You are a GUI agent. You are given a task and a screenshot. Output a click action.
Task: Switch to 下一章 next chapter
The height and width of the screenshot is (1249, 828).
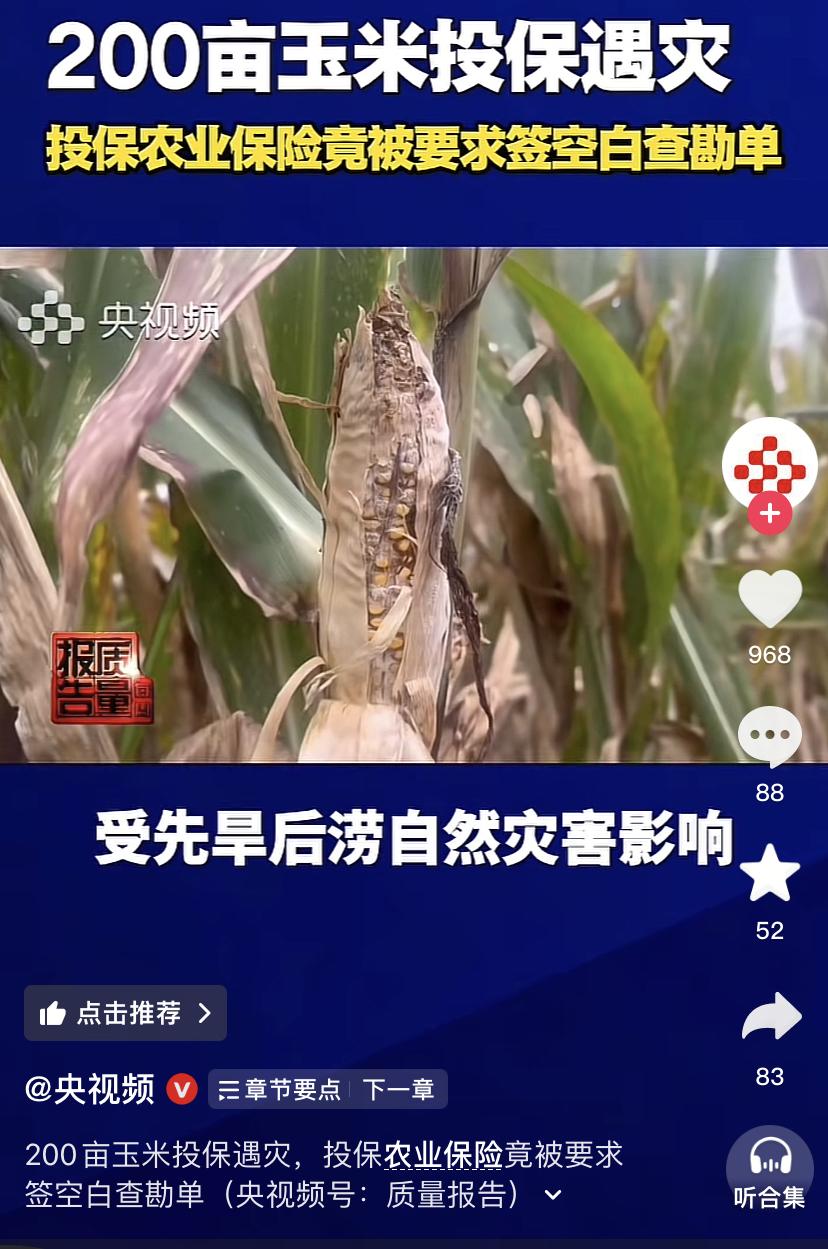tap(399, 1091)
